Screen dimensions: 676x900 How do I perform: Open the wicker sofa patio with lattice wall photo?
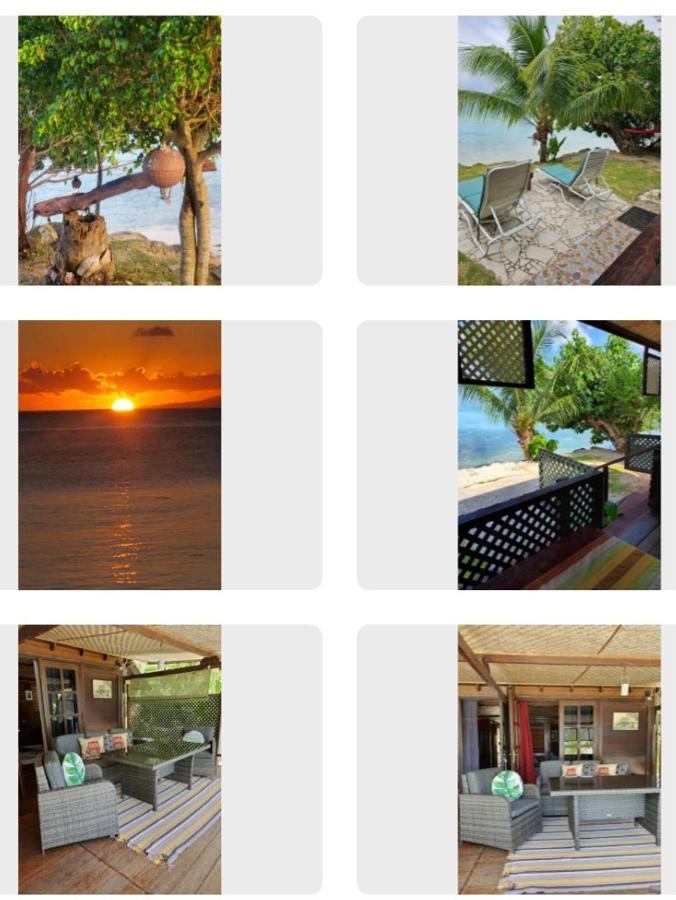click(120, 760)
